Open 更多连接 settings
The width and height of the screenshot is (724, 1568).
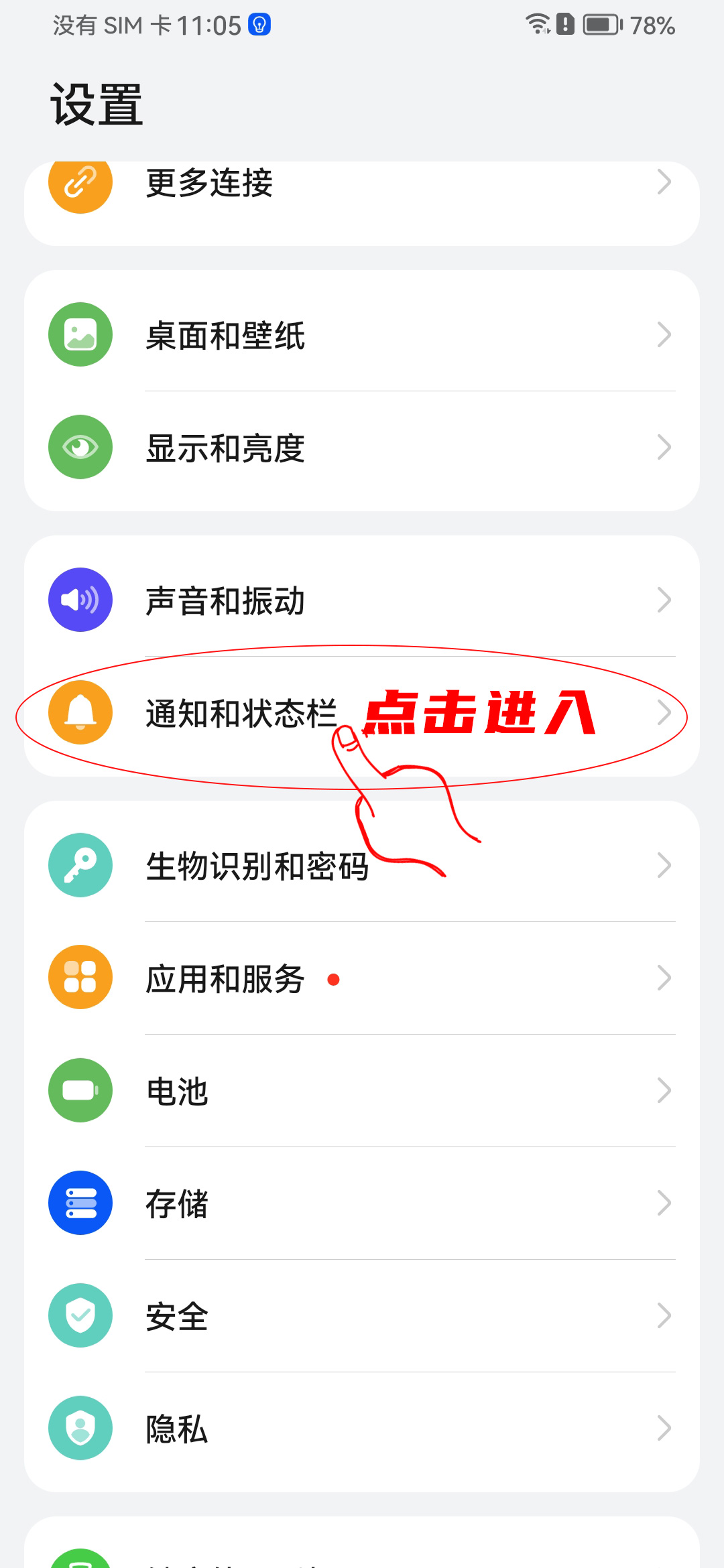[x=362, y=184]
